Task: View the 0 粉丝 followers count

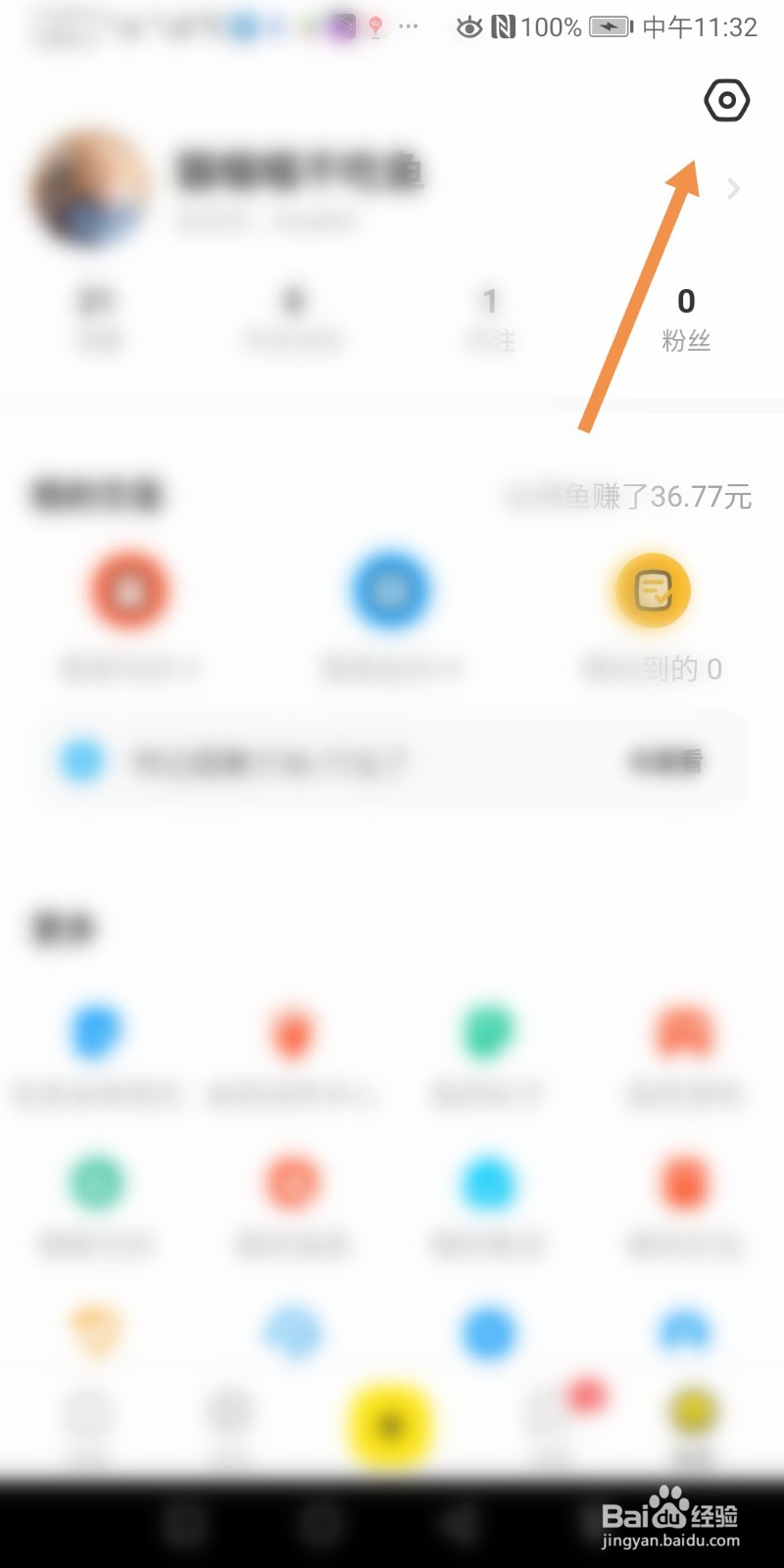Action: coord(685,318)
